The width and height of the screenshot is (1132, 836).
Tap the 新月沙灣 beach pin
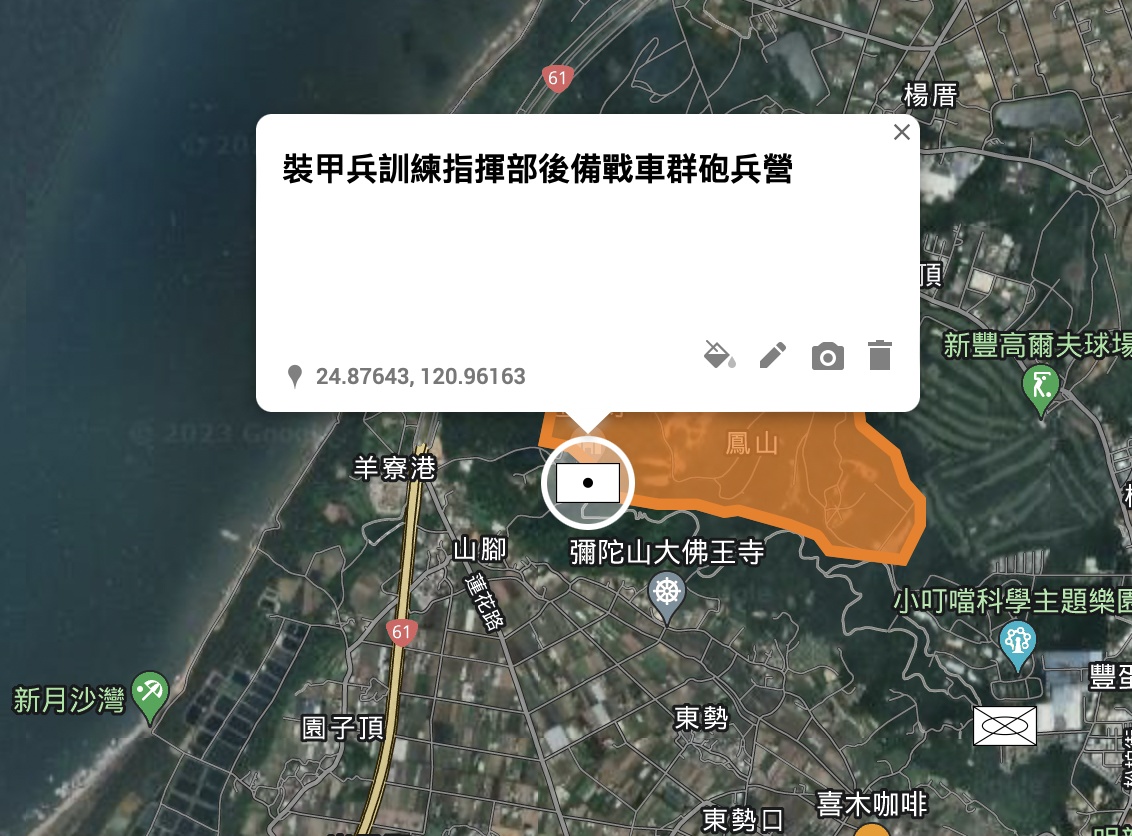tap(151, 694)
